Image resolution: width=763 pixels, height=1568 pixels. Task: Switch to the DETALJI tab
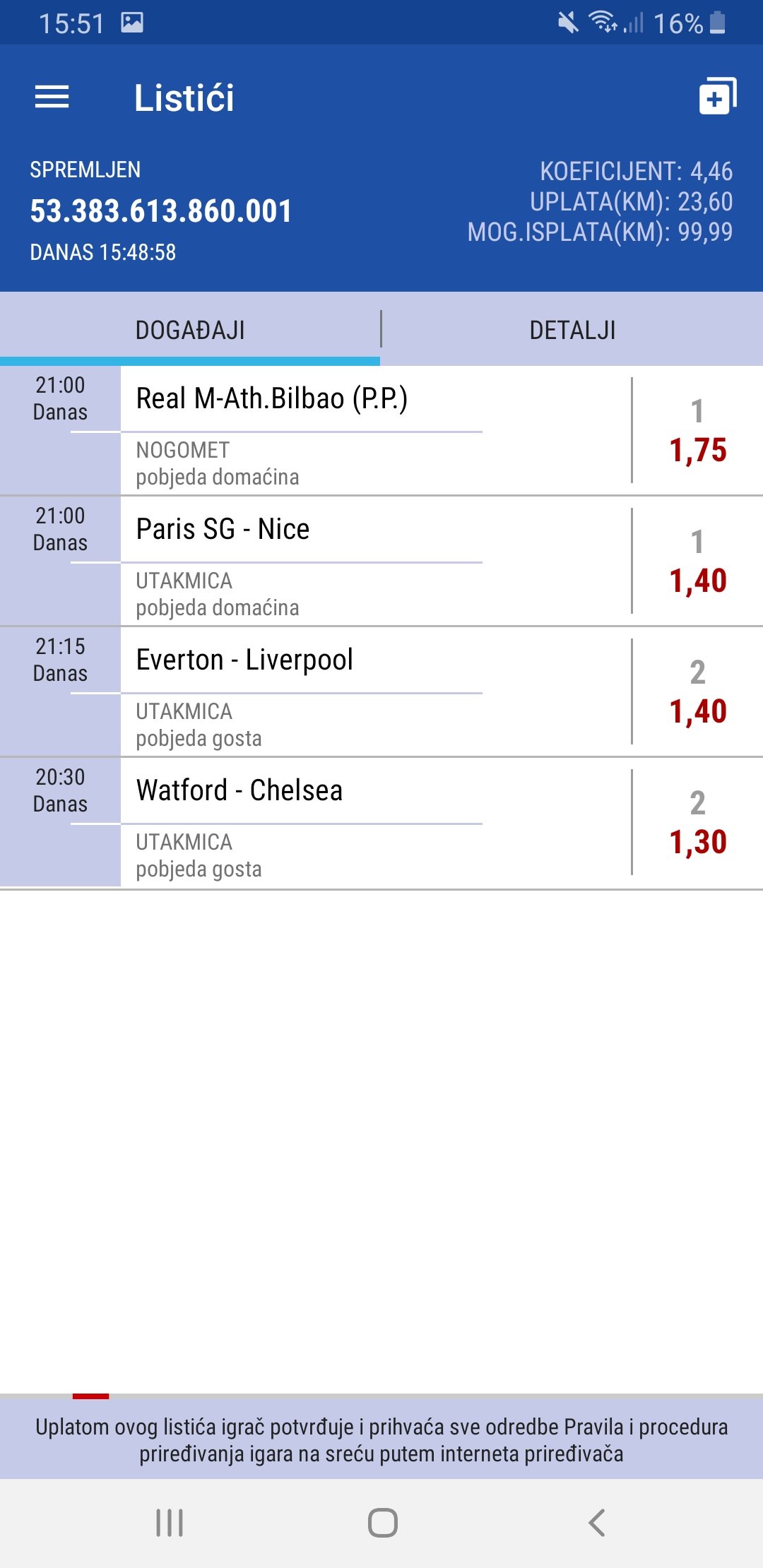(572, 330)
